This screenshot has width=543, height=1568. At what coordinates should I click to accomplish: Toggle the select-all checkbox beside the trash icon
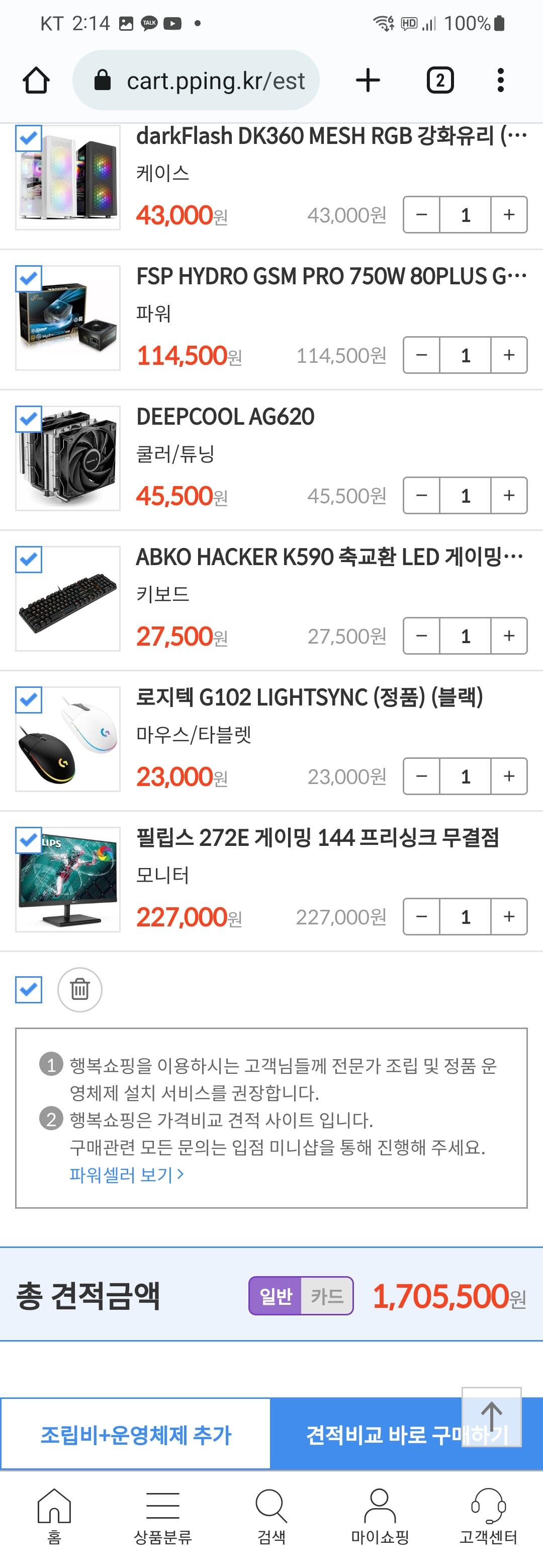pyautogui.click(x=29, y=990)
